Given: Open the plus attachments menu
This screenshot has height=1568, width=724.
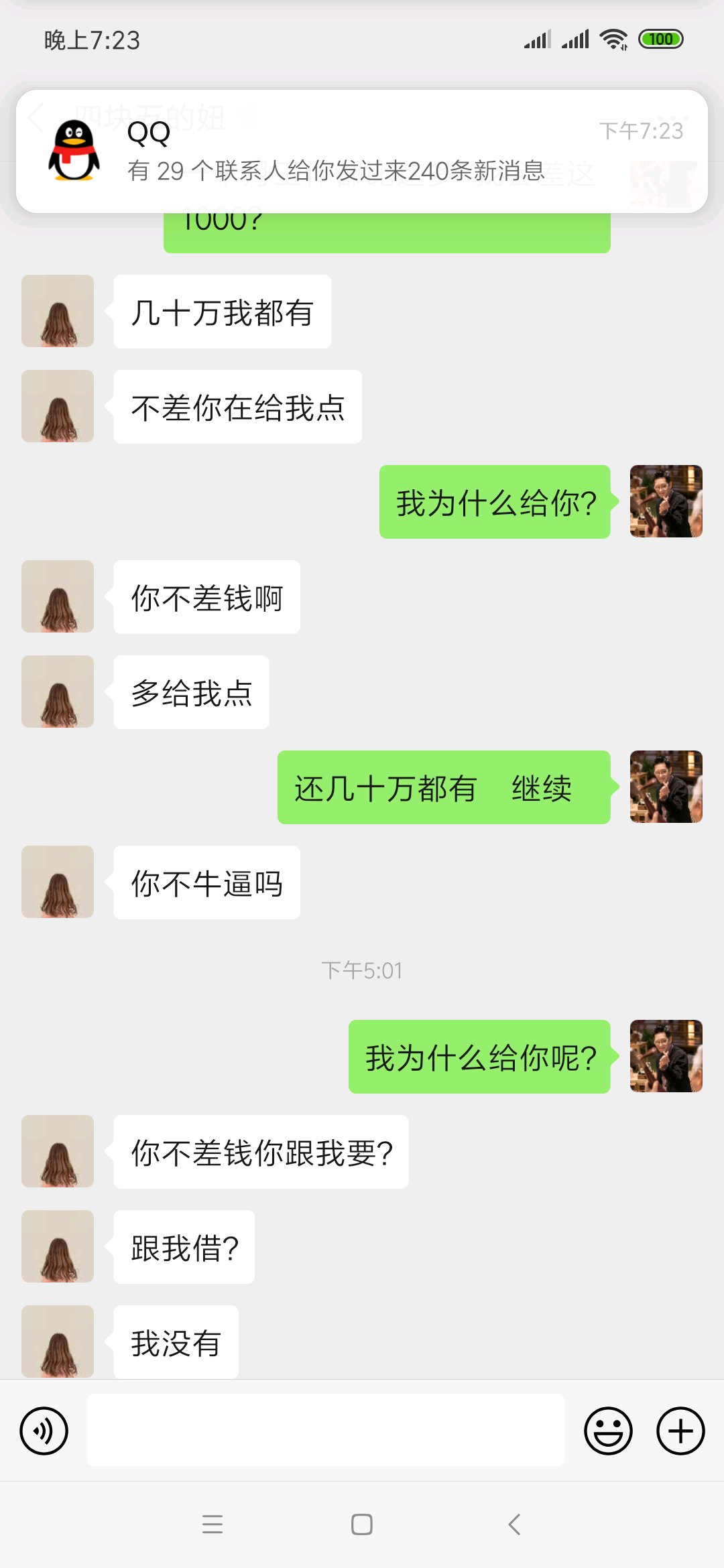Looking at the screenshot, I should [680, 1431].
